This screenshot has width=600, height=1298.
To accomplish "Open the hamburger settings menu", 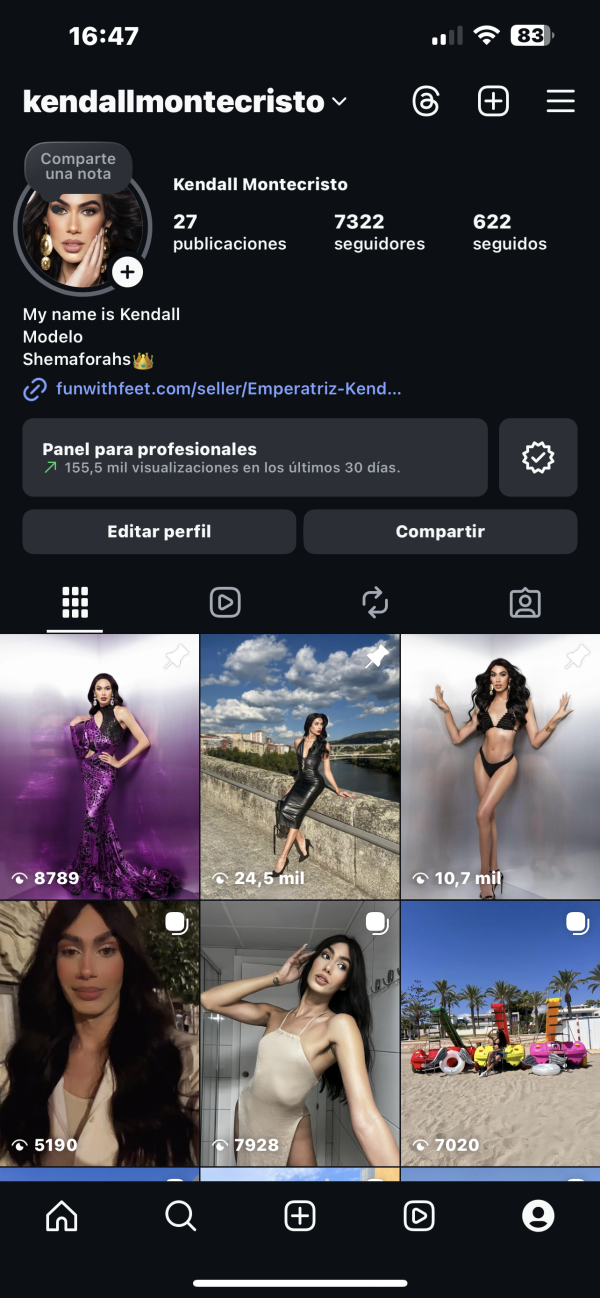I will (560, 101).
